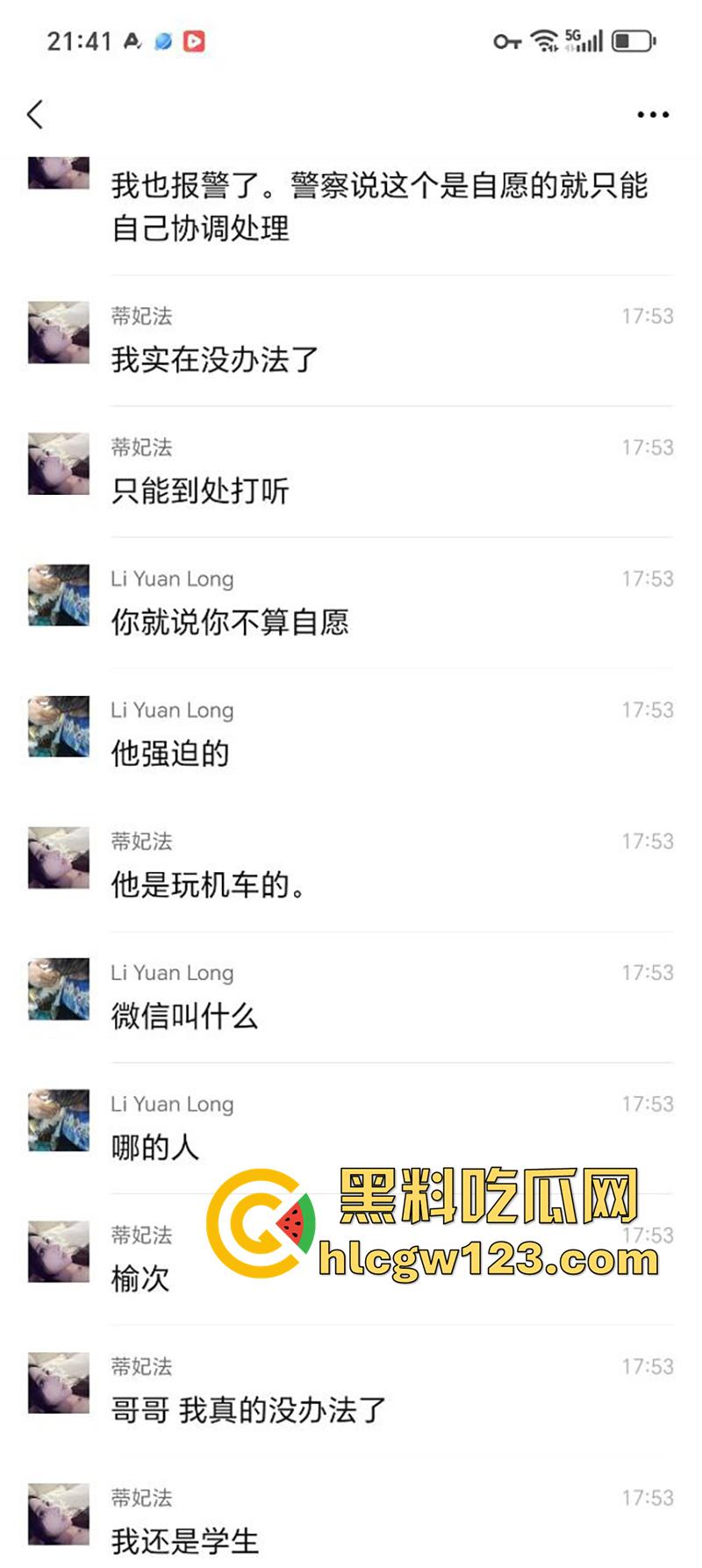Image resolution: width=702 pixels, height=1568 pixels.
Task: Open 蒂妃法's profile avatar
Action: [x=57, y=333]
